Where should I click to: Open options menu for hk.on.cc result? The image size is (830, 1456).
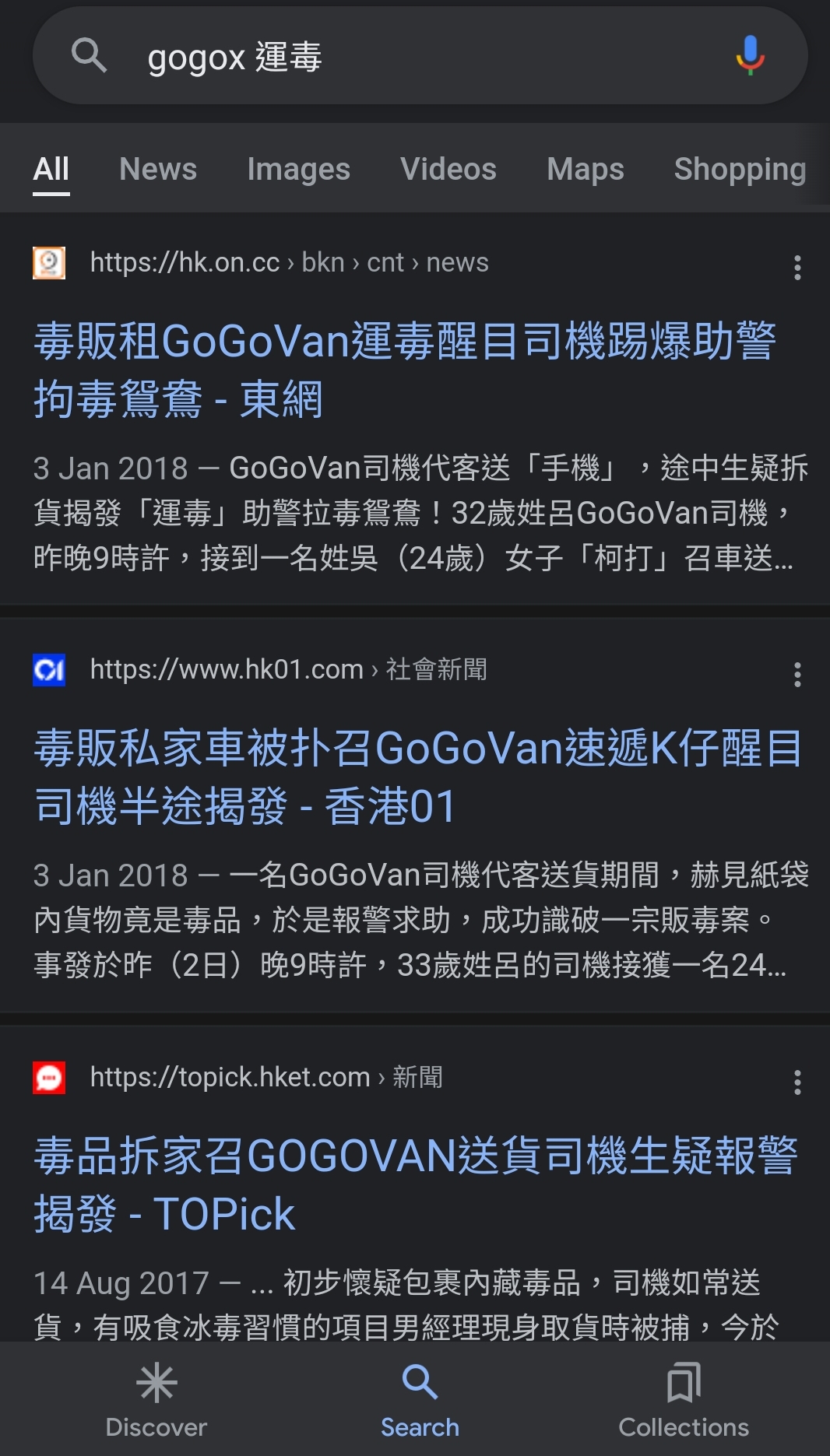click(797, 267)
